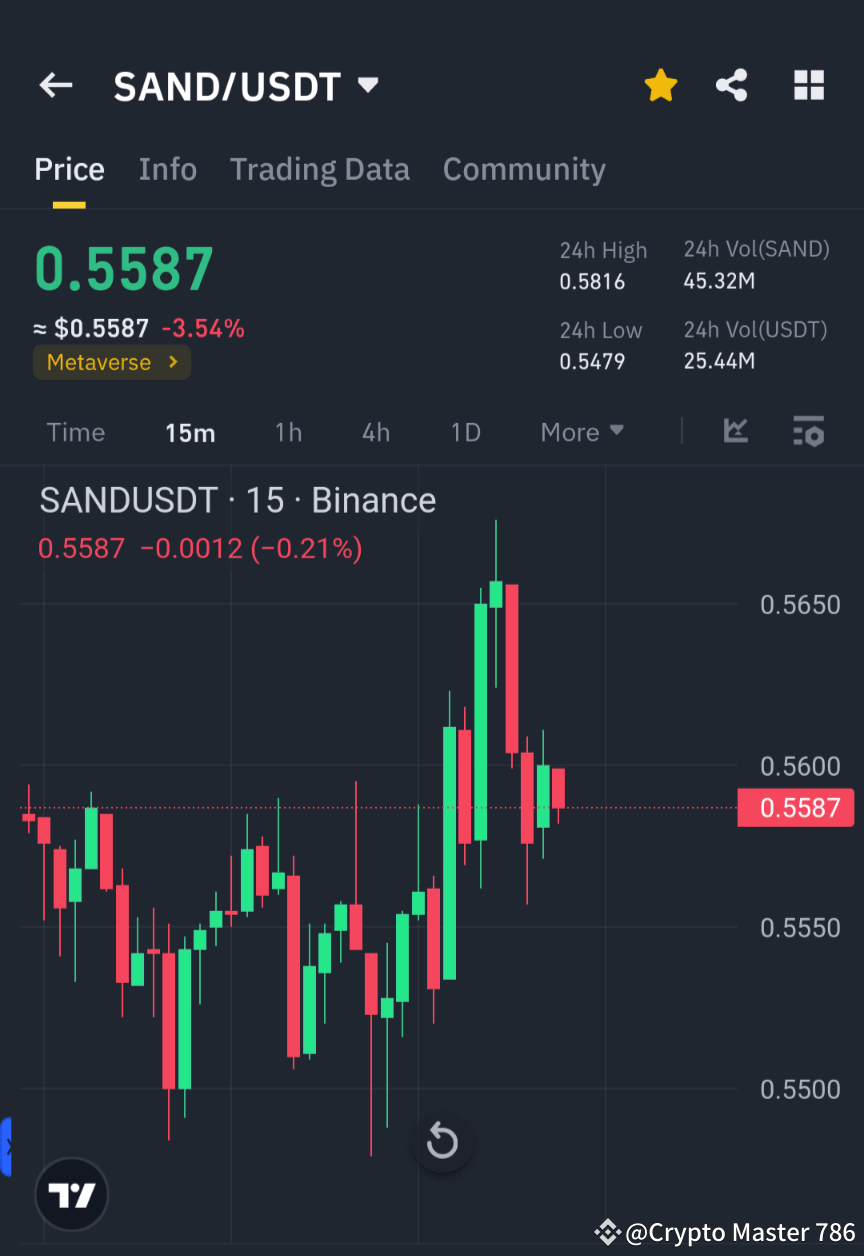
Task: Select the line chart view icon
Action: pyautogui.click(x=736, y=431)
